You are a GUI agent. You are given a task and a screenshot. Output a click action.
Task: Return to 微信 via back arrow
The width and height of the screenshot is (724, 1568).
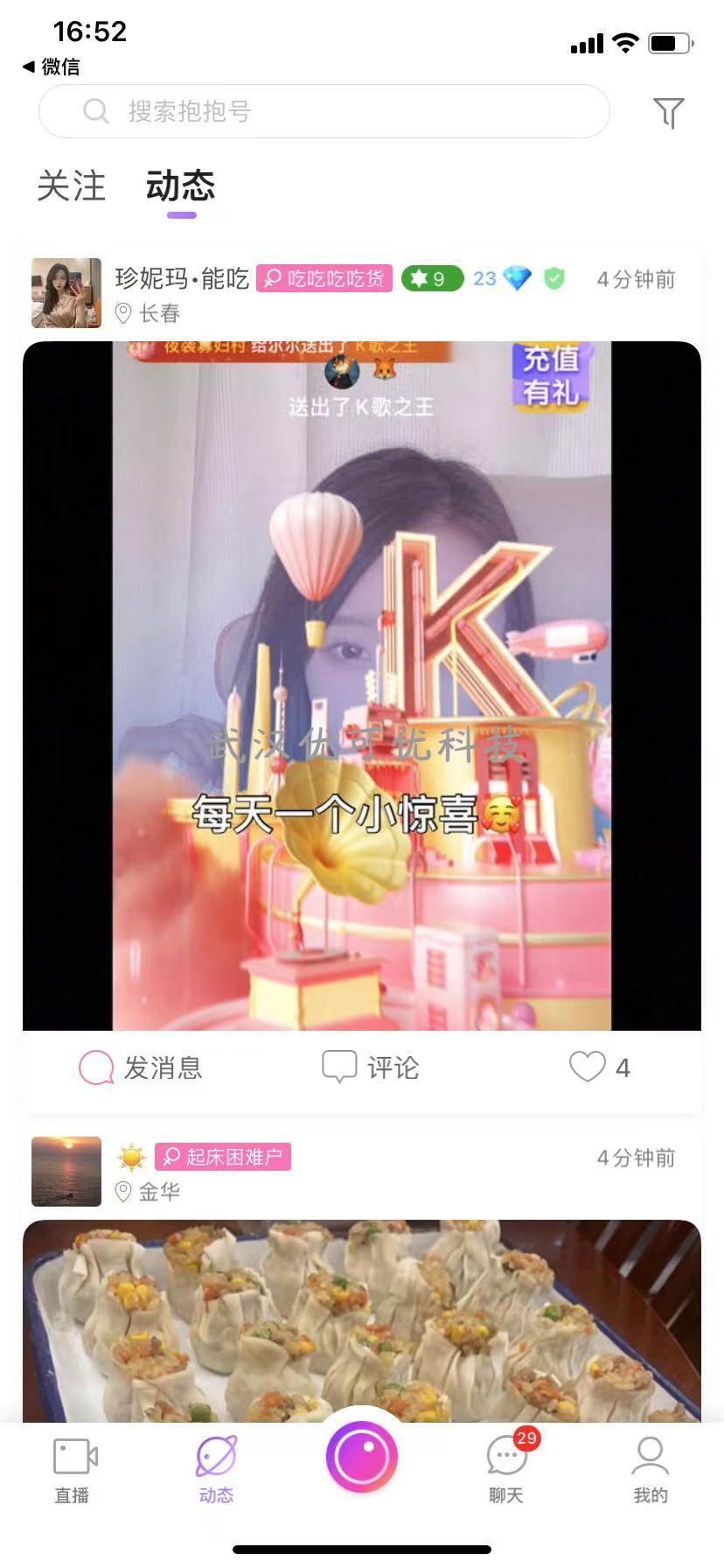(51, 66)
